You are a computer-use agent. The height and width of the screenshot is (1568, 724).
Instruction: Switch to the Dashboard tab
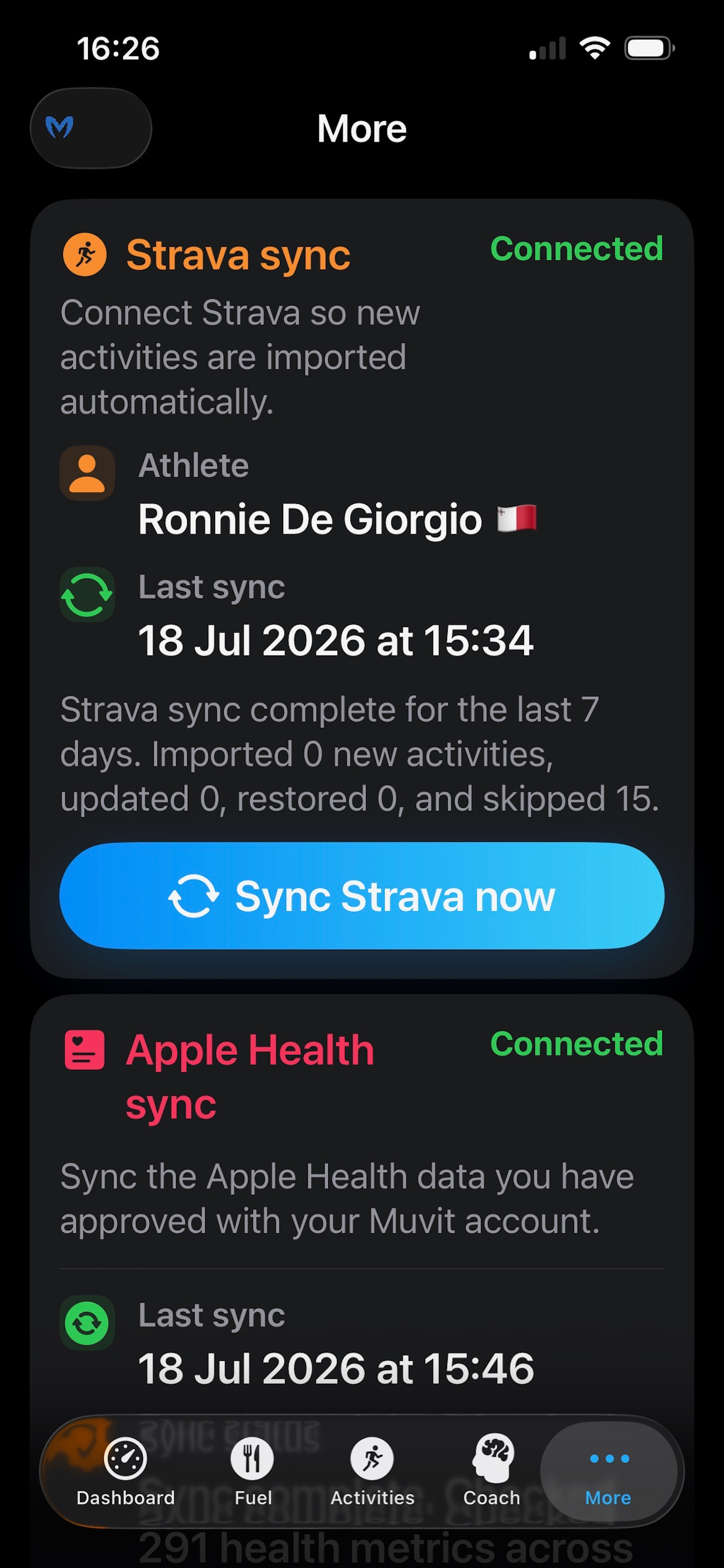point(125,1472)
